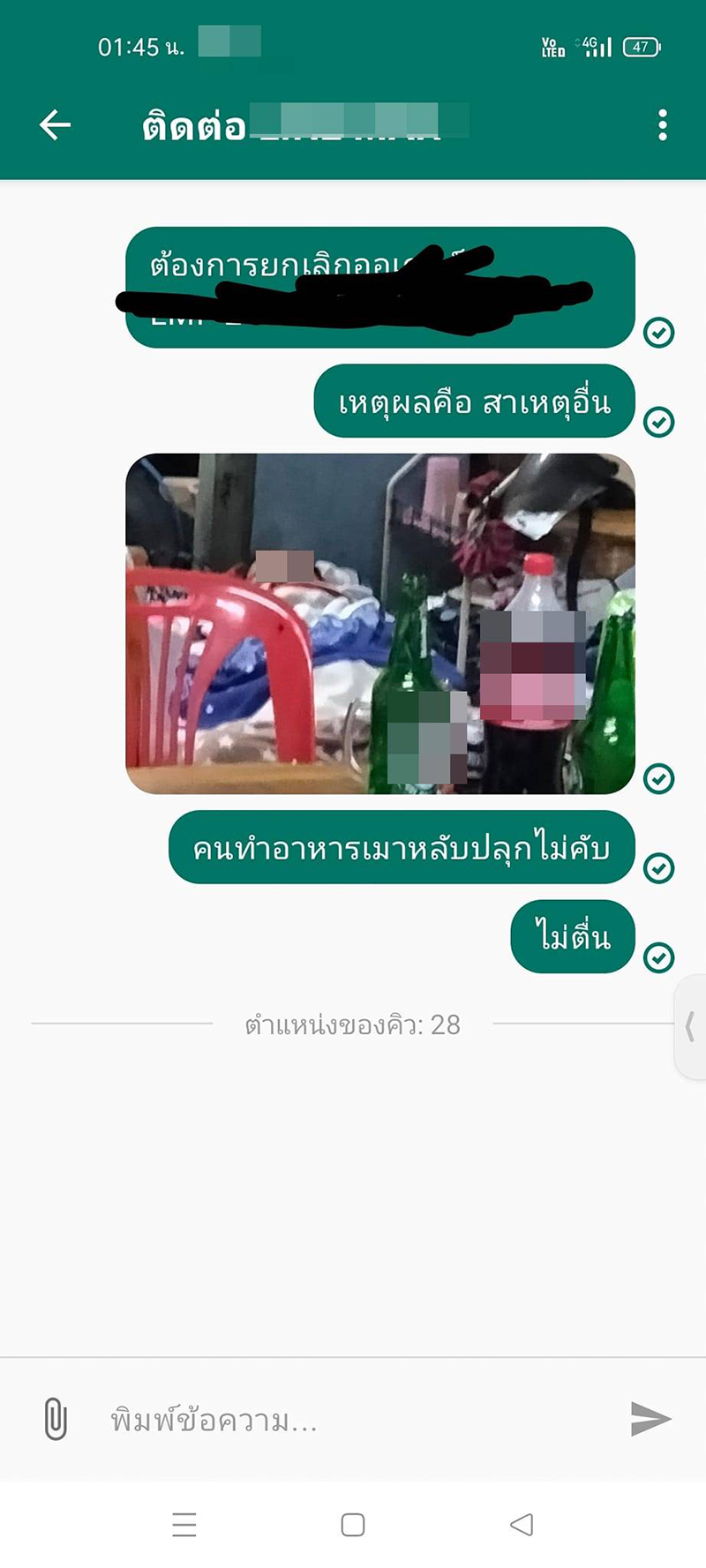Tap the delivery checkmark on 'ไม่ตื่น'

[x=659, y=957]
